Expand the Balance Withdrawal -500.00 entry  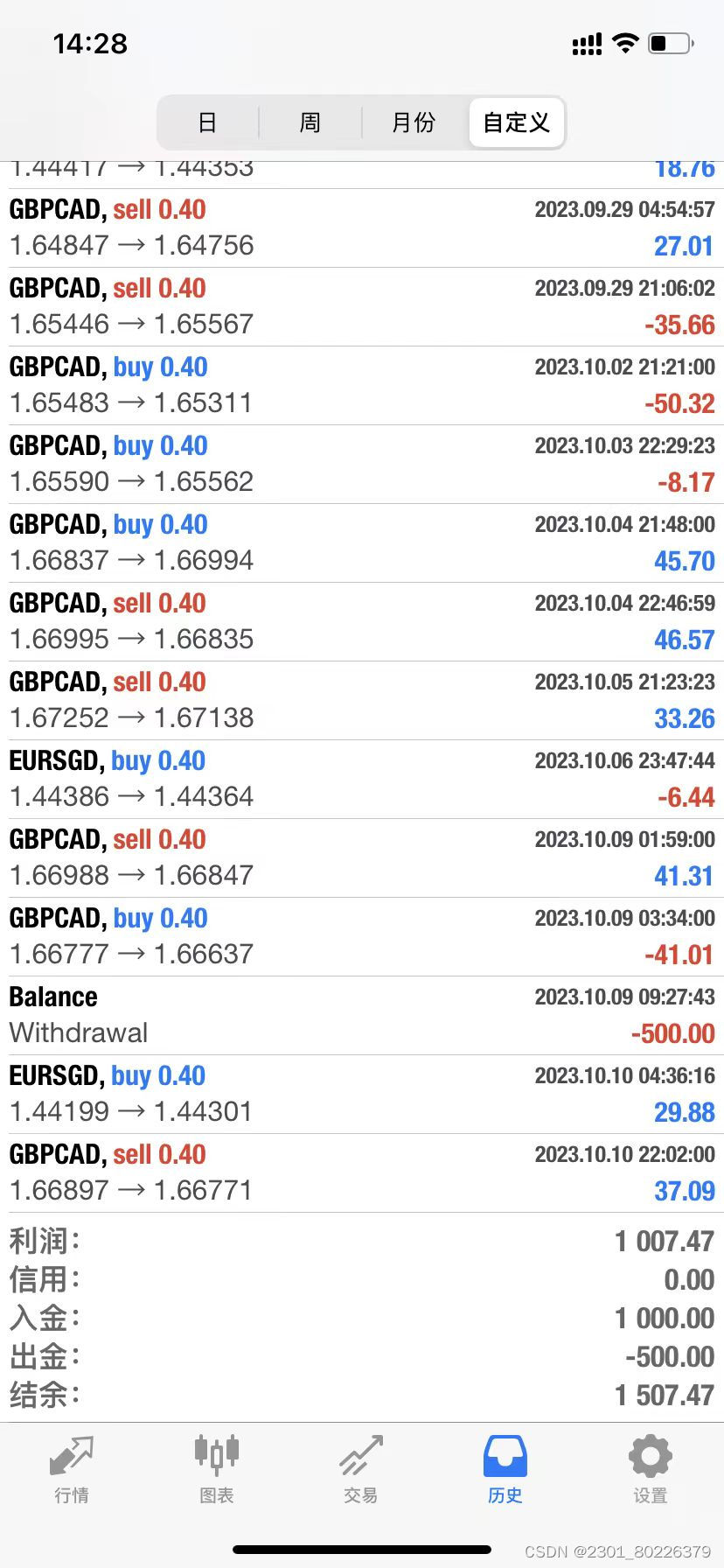pos(362,1016)
